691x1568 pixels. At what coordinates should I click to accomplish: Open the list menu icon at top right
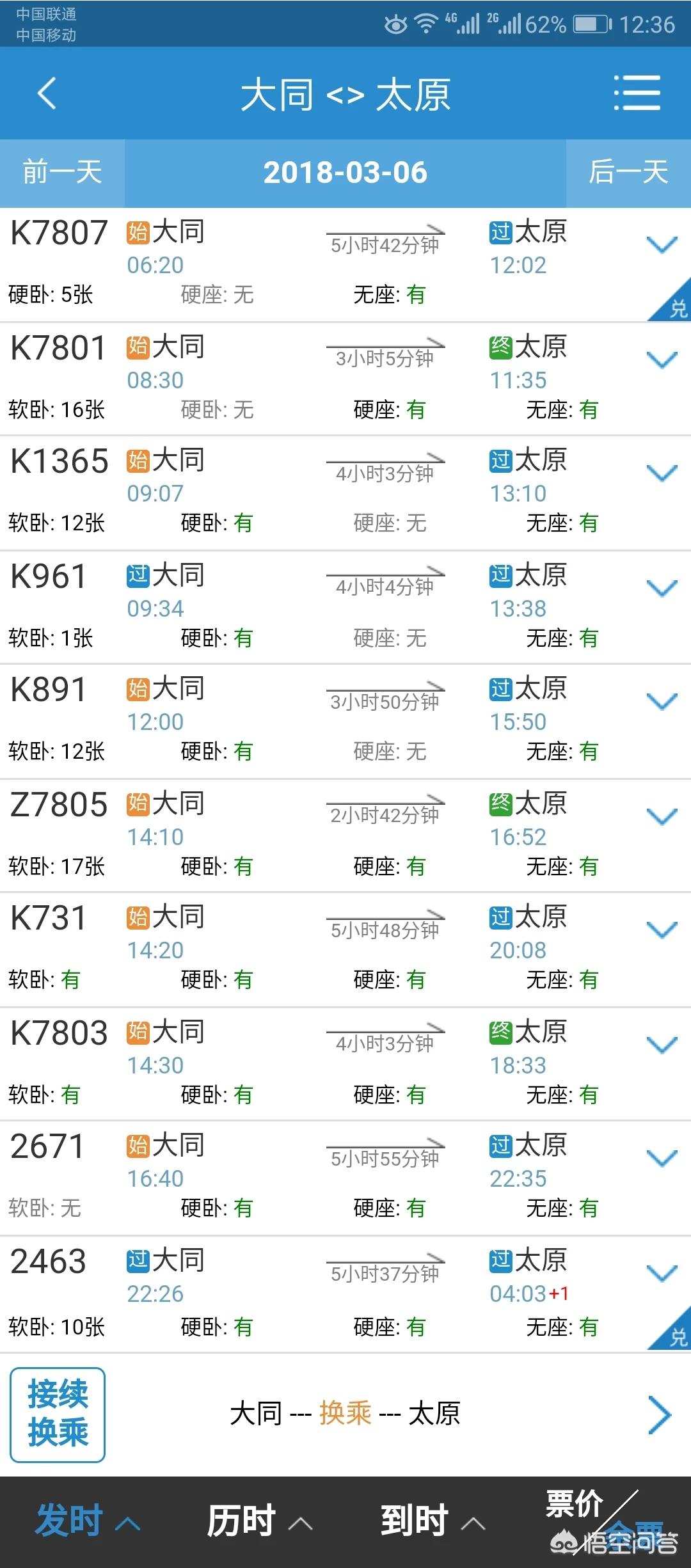tap(637, 93)
